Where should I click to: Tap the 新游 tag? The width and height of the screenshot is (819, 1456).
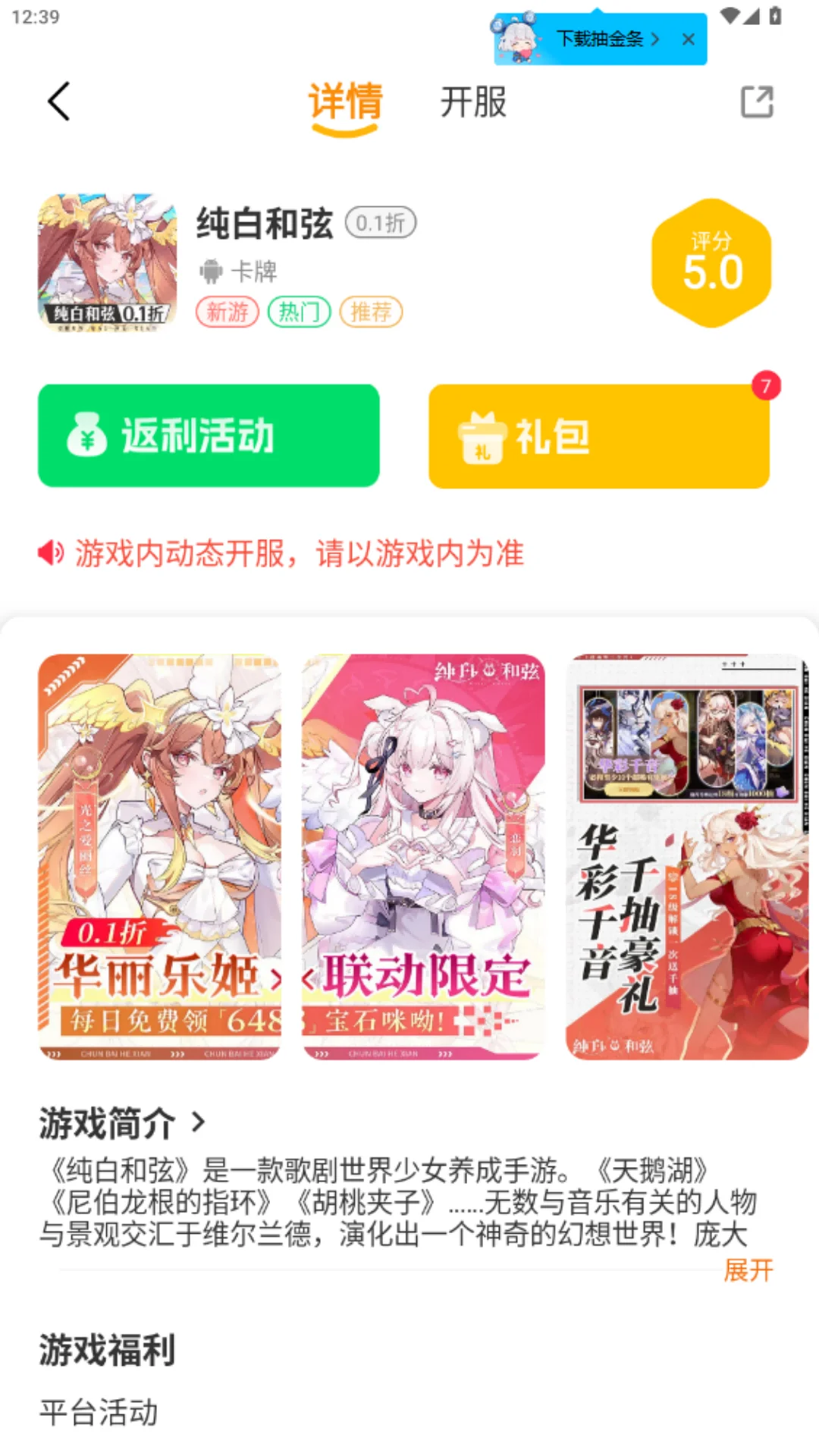click(x=227, y=312)
